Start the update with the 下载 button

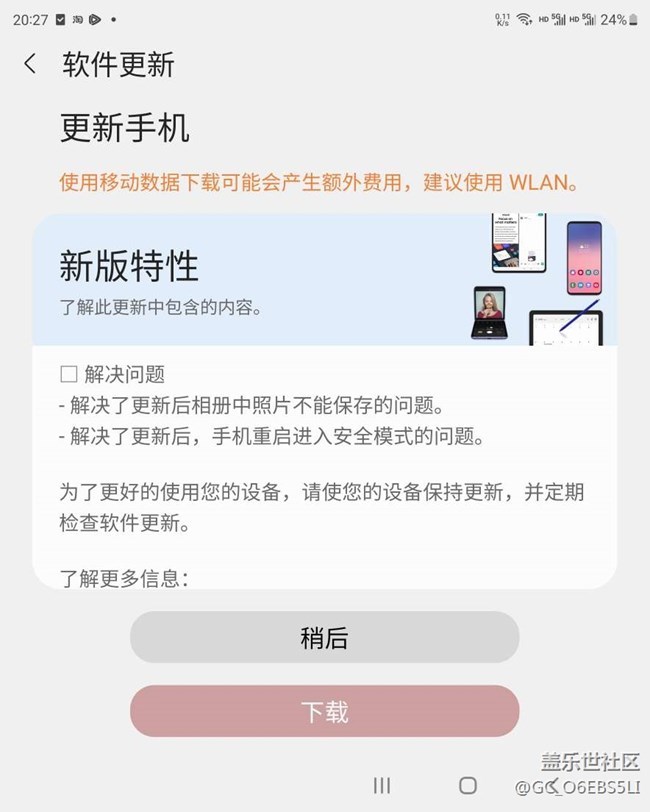(x=324, y=711)
